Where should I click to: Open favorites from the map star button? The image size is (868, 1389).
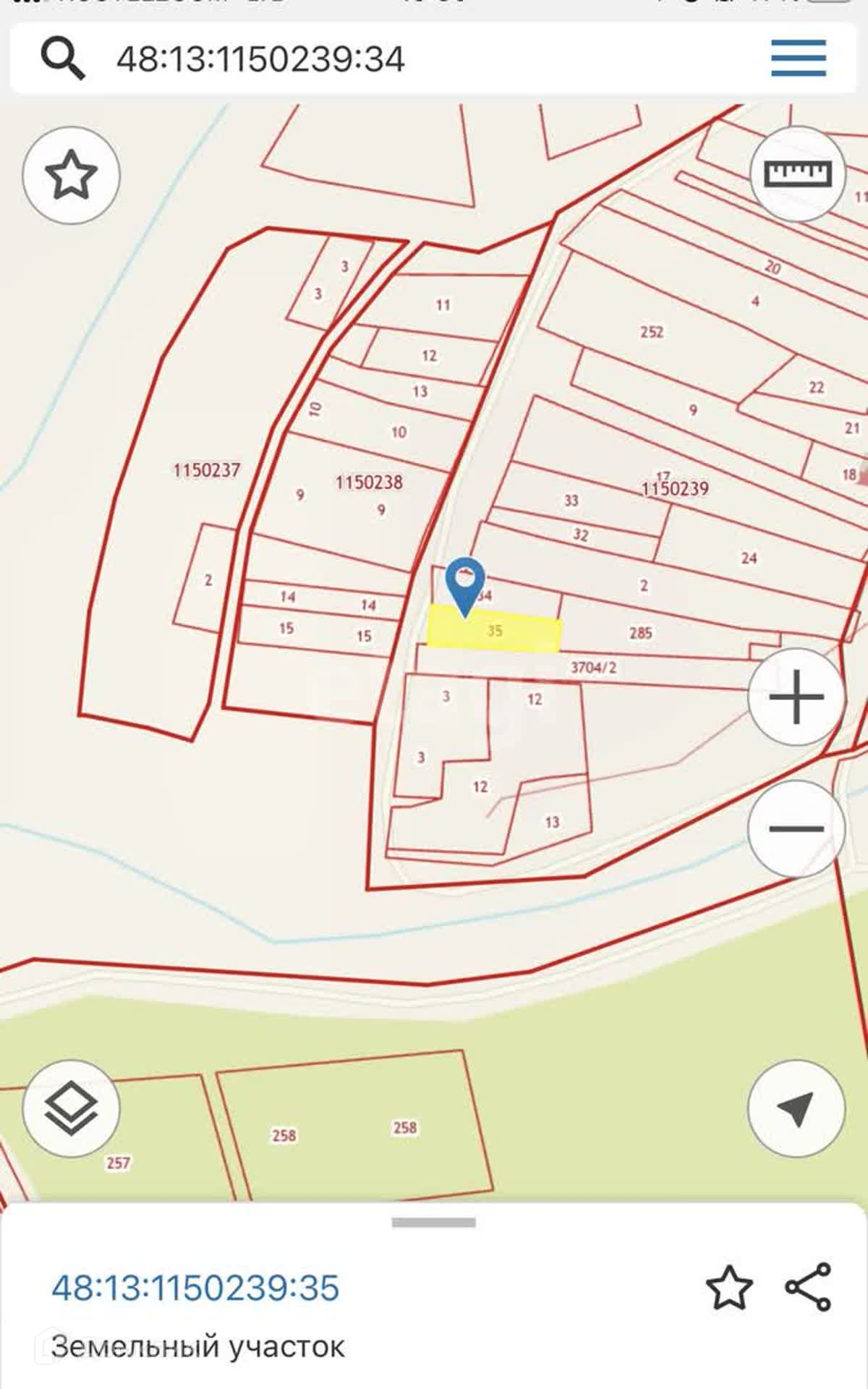[71, 175]
